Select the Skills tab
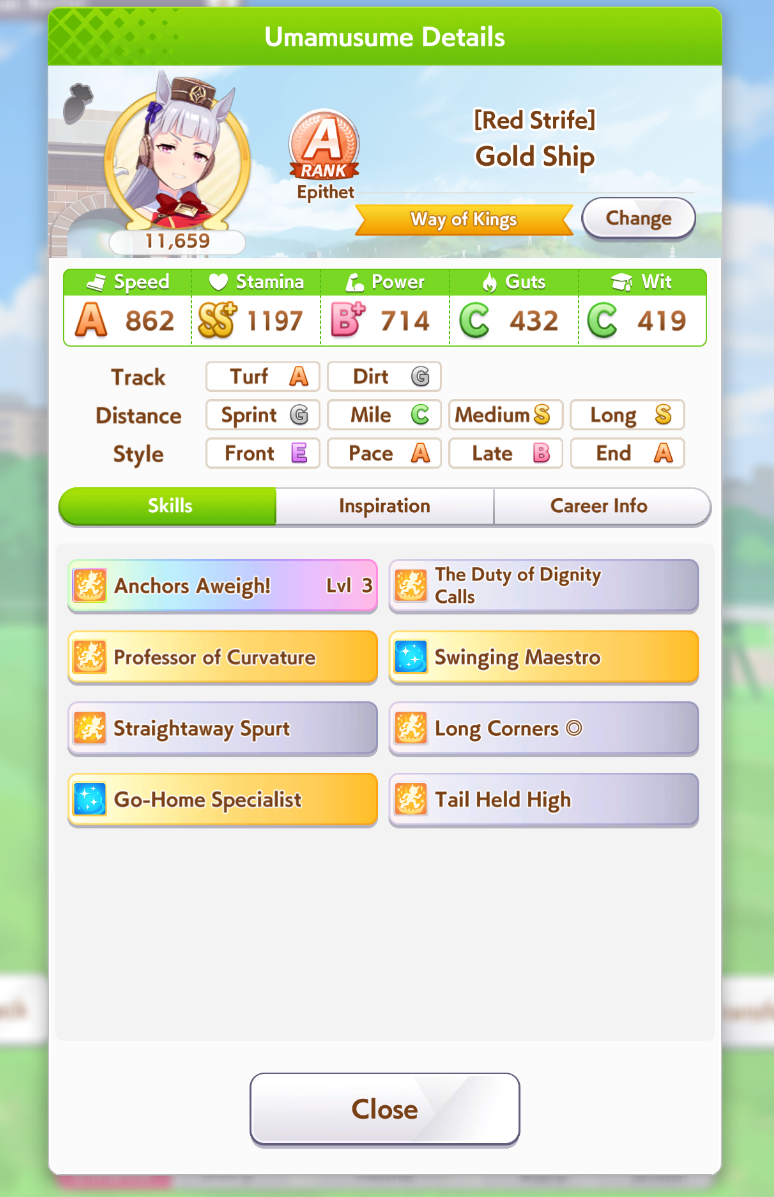The width and height of the screenshot is (774, 1197). (169, 506)
